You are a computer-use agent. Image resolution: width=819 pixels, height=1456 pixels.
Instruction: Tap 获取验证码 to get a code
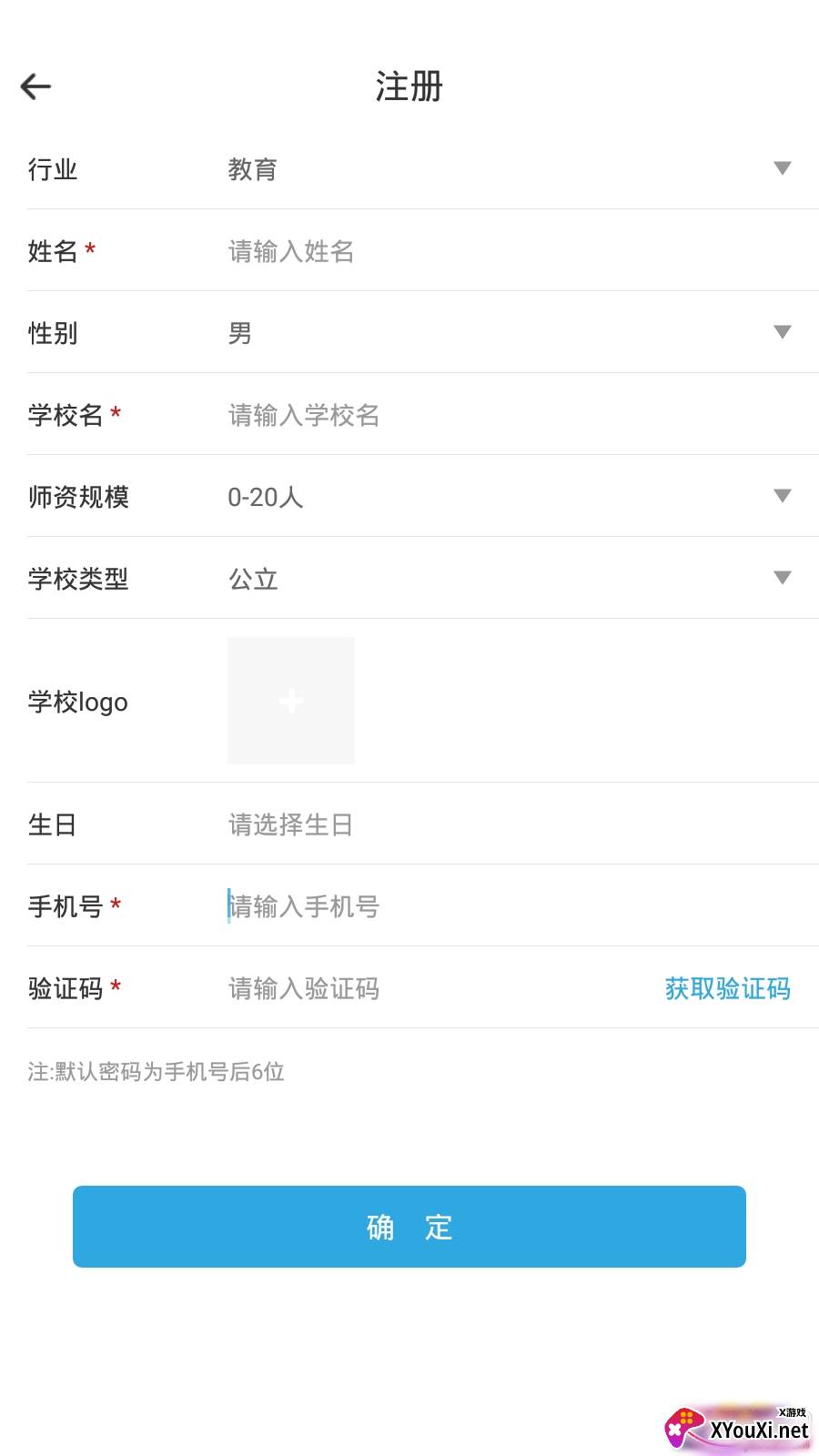tap(727, 988)
